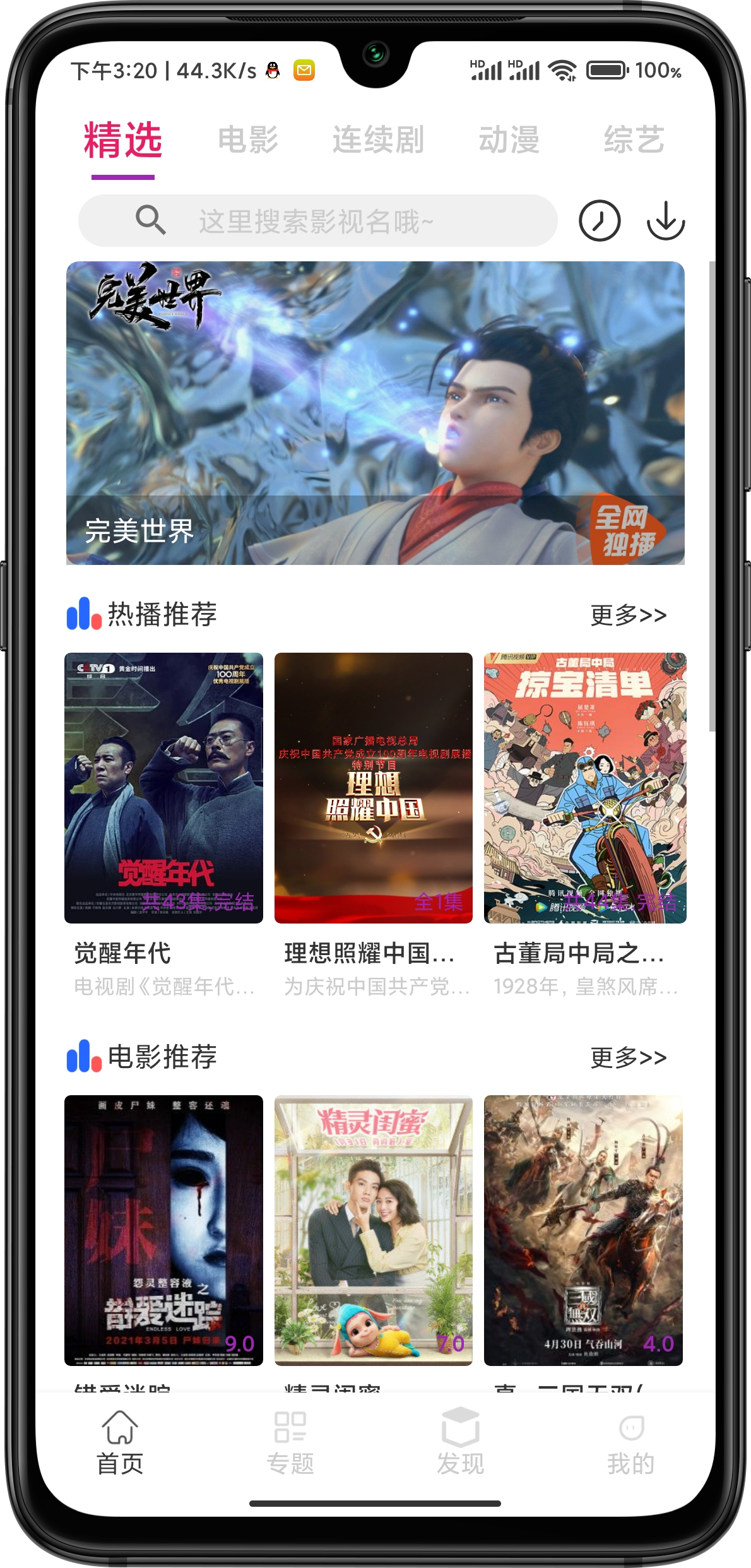Switch to the 综艺 tab
751x1568 pixels.
pos(634,140)
